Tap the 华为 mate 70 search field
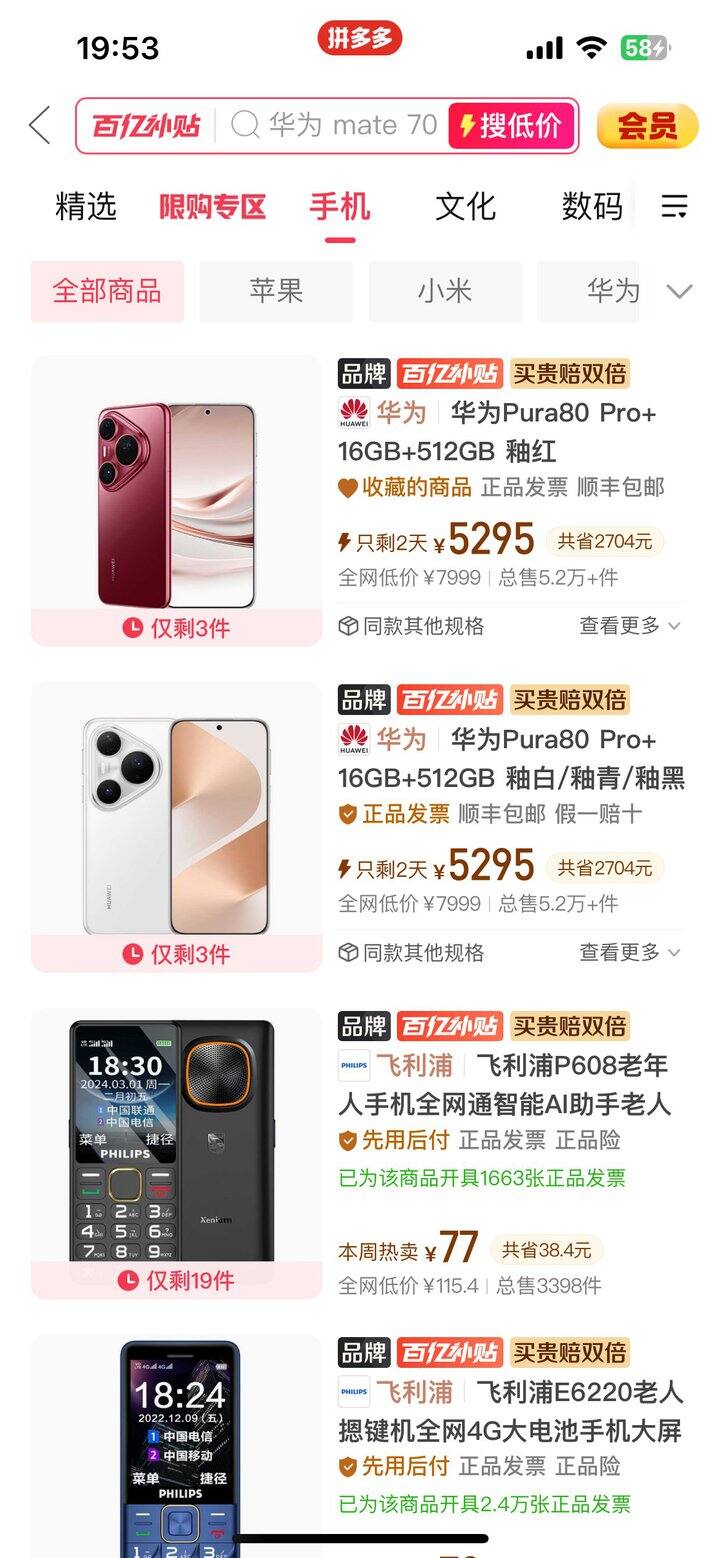Image resolution: width=720 pixels, height=1558 pixels. 340,126
